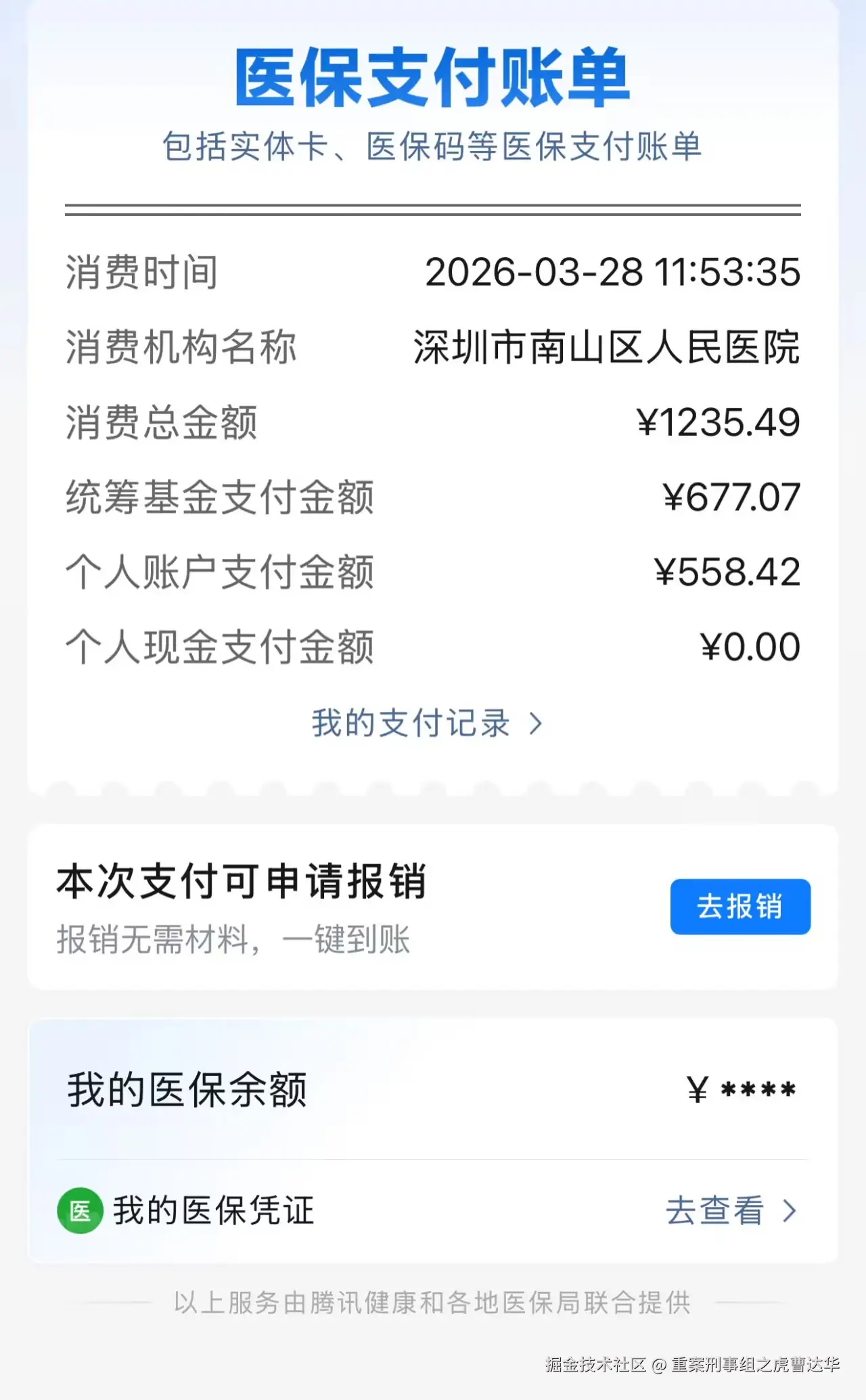Tap 去报销 to start reimbursement
The height and width of the screenshot is (1400, 866).
click(x=740, y=907)
